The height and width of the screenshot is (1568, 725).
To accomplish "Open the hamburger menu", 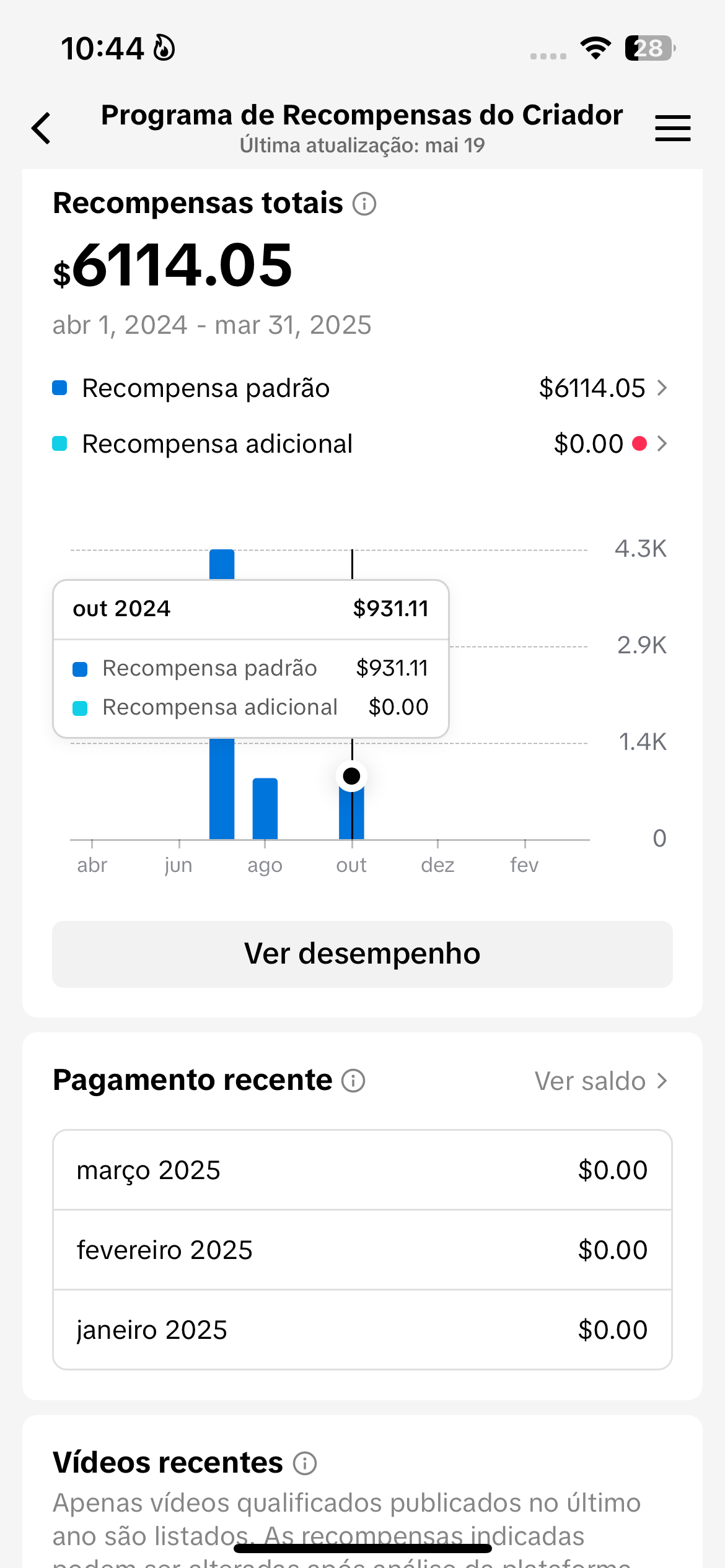I will click(672, 128).
